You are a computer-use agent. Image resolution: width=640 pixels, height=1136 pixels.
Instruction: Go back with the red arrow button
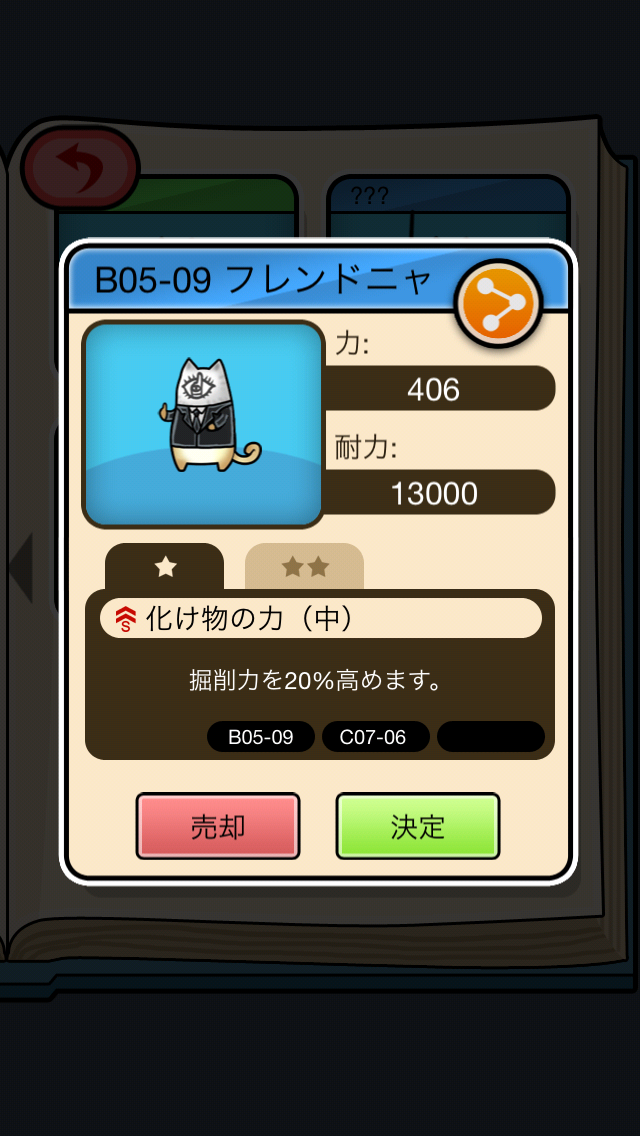(x=80, y=168)
